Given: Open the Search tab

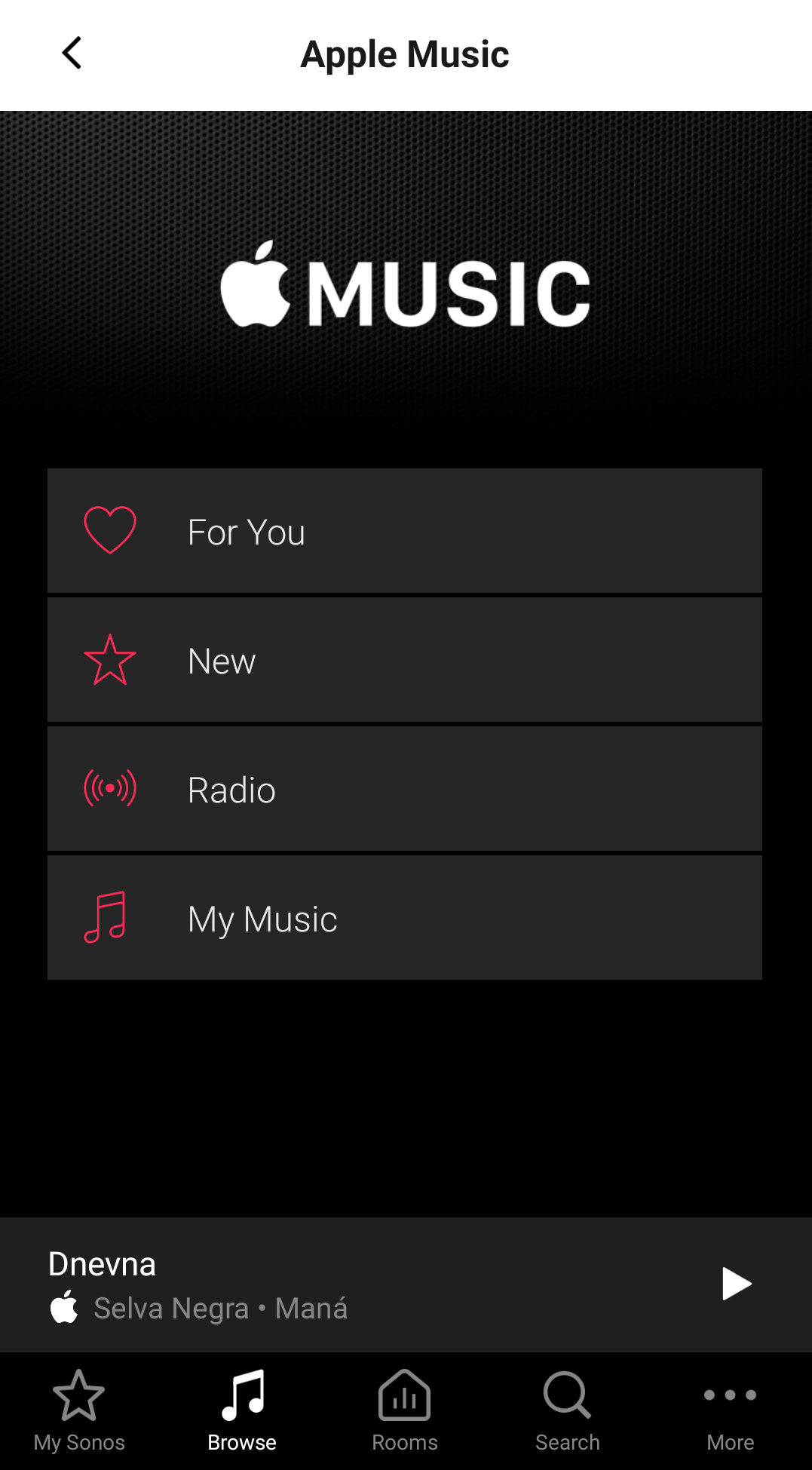Looking at the screenshot, I should pyautogui.click(x=568, y=1411).
